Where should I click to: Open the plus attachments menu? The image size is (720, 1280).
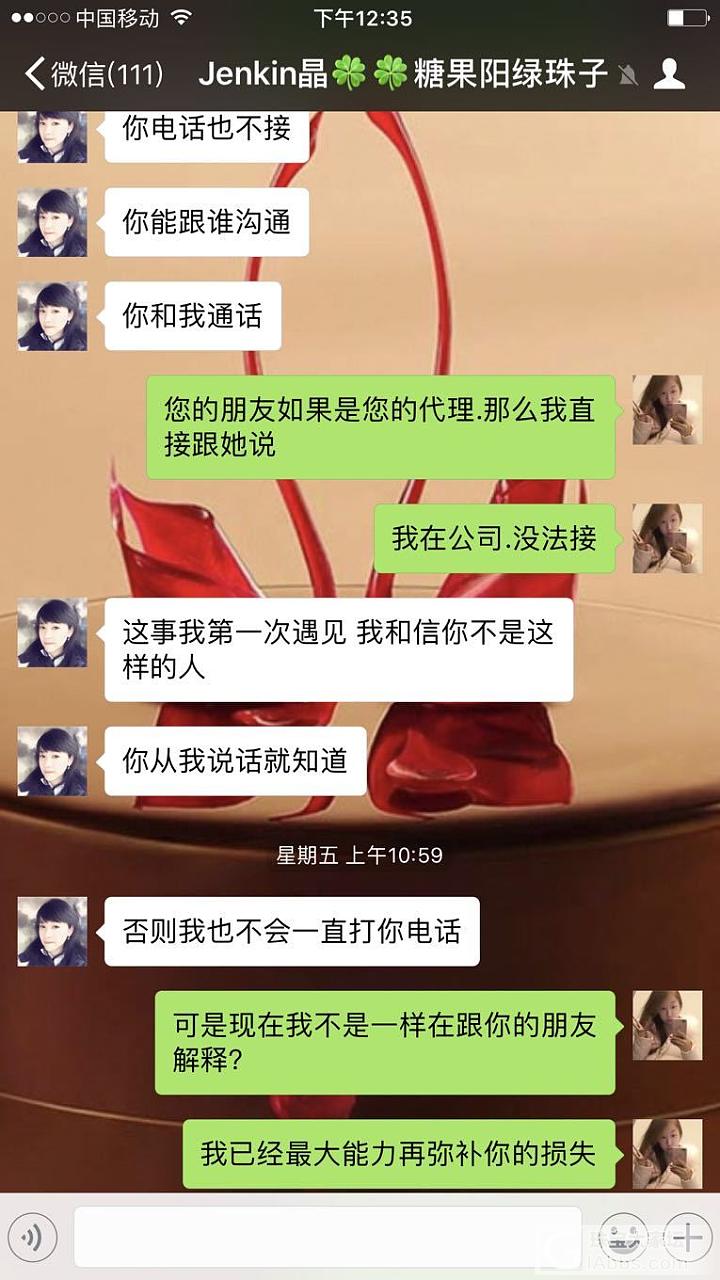coord(686,1238)
